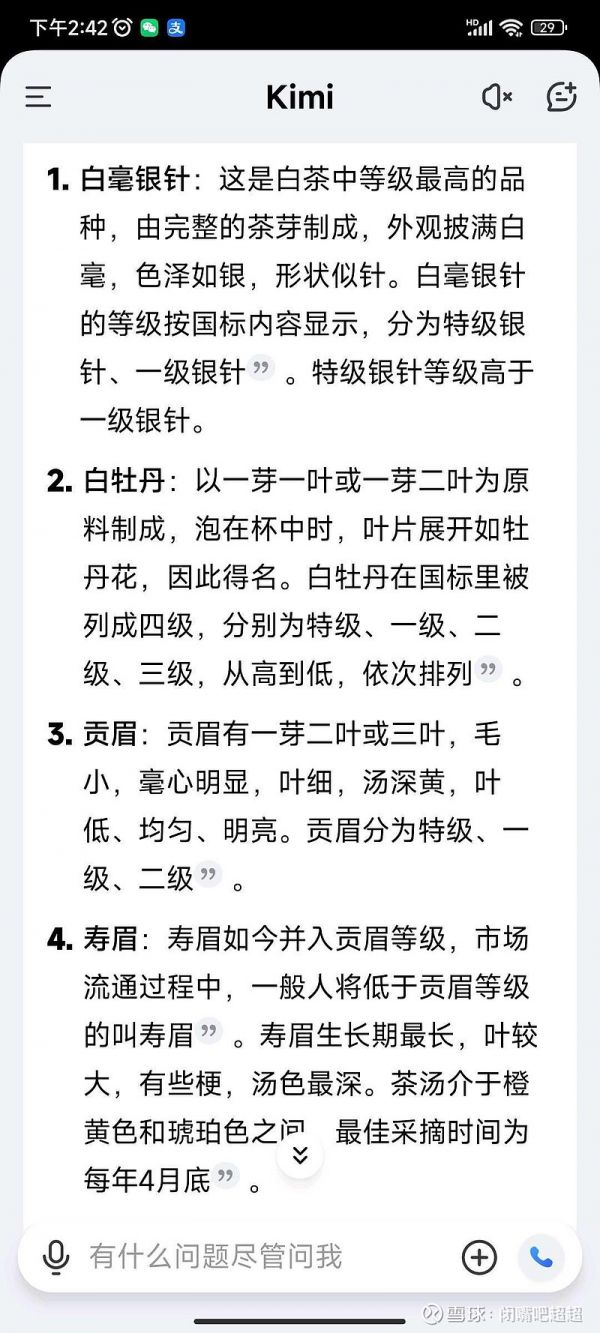Open citation mark after 一级银针
Screen dimensions: 600x1333
tap(261, 372)
